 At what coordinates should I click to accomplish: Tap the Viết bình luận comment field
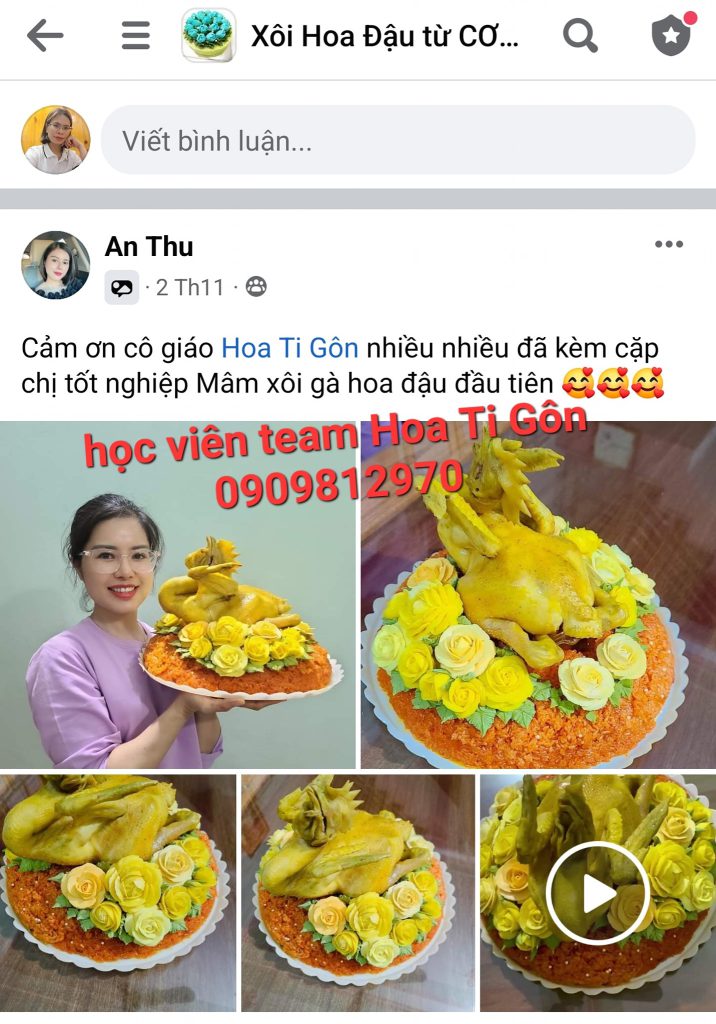(x=397, y=141)
